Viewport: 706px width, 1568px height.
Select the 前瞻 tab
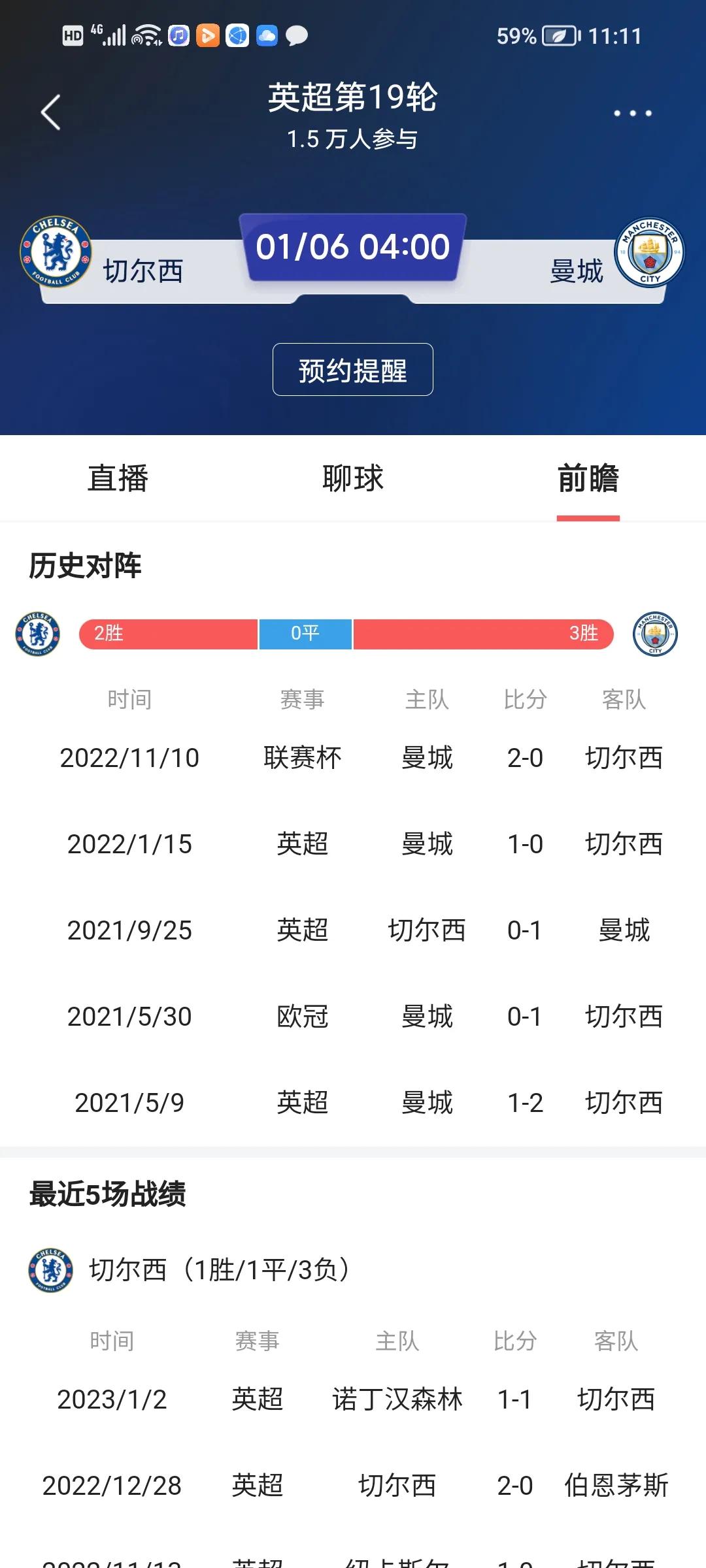coord(587,478)
